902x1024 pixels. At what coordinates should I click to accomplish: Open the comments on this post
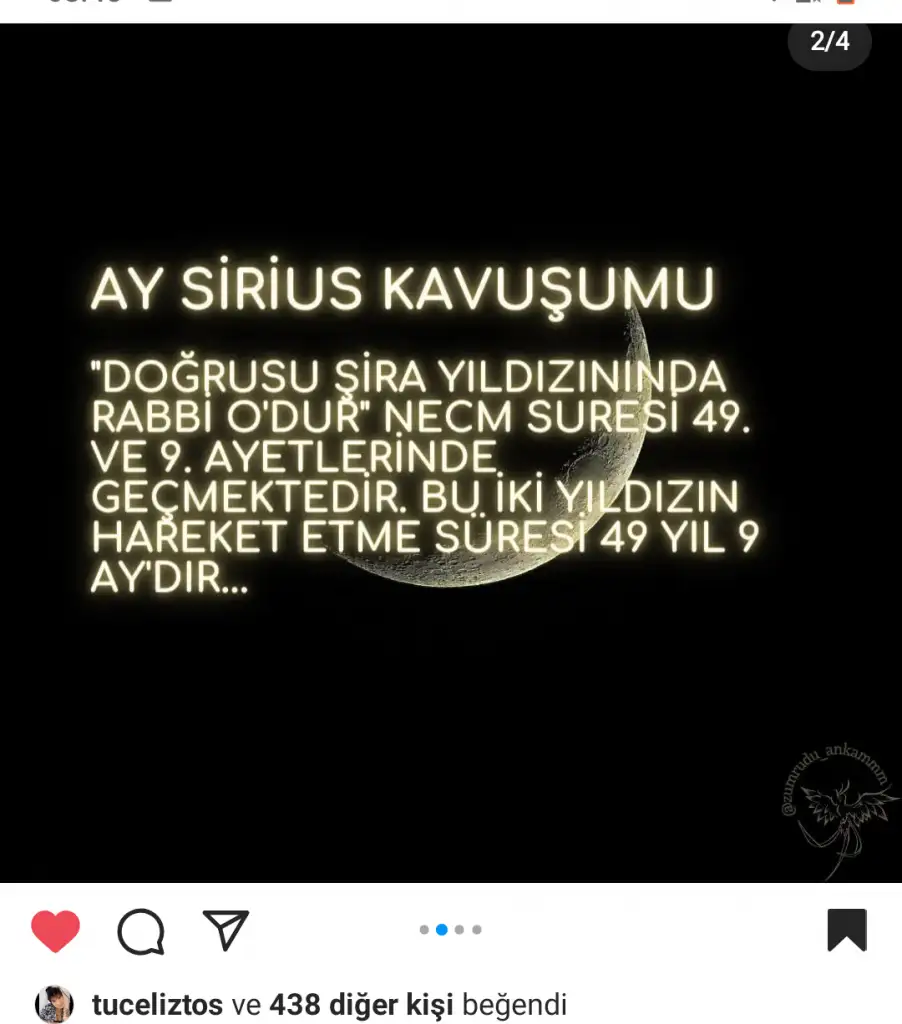coord(140,931)
